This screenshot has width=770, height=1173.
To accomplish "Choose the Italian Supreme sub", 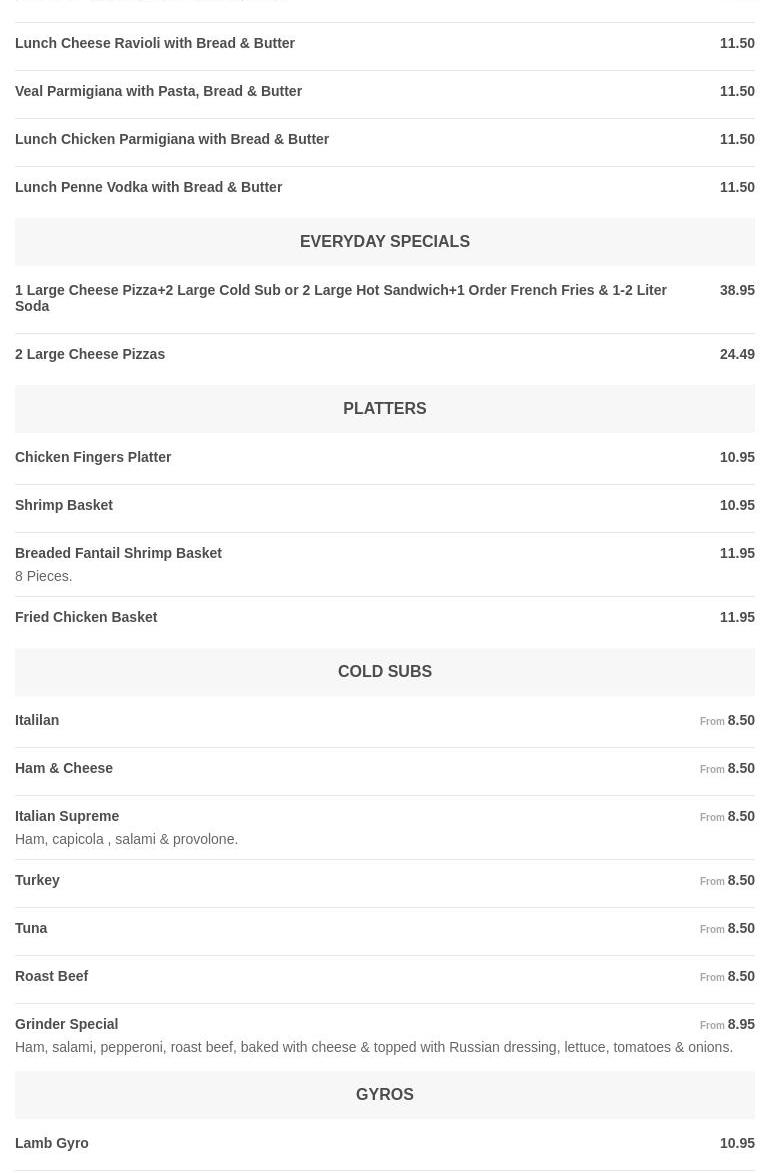I will pos(67,817).
